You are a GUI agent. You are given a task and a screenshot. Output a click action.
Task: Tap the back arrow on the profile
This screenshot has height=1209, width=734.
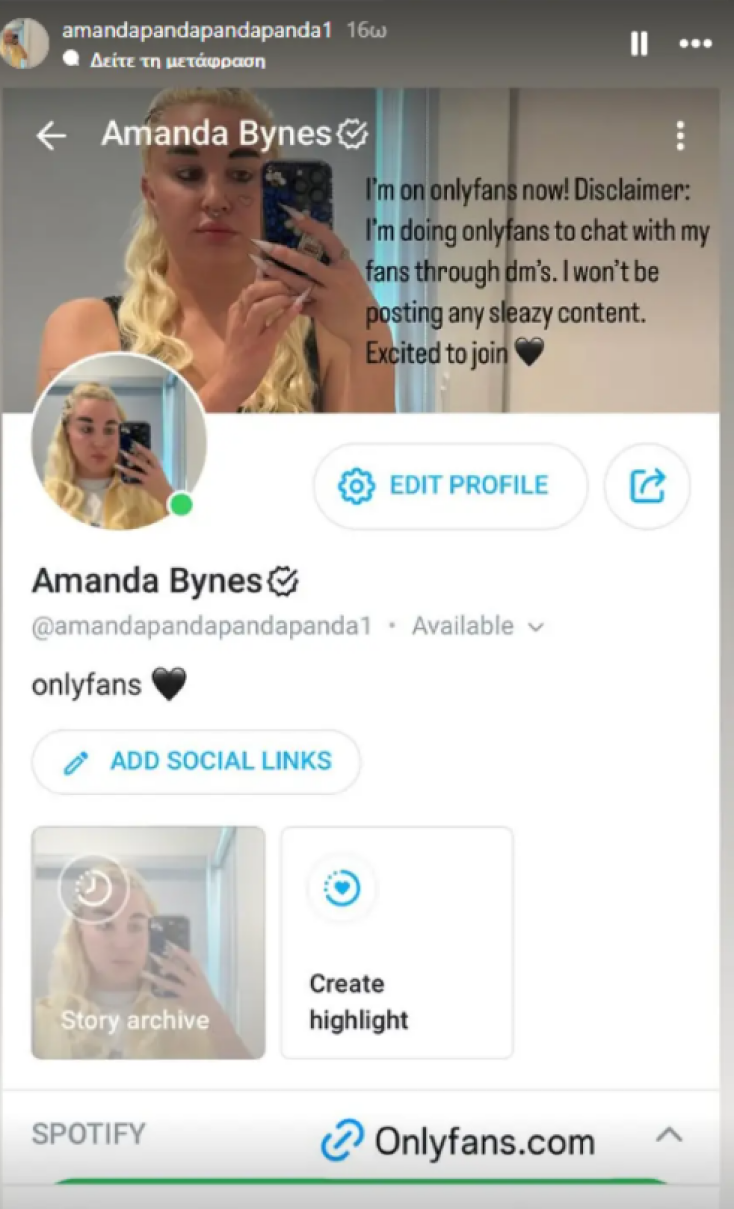[50, 136]
